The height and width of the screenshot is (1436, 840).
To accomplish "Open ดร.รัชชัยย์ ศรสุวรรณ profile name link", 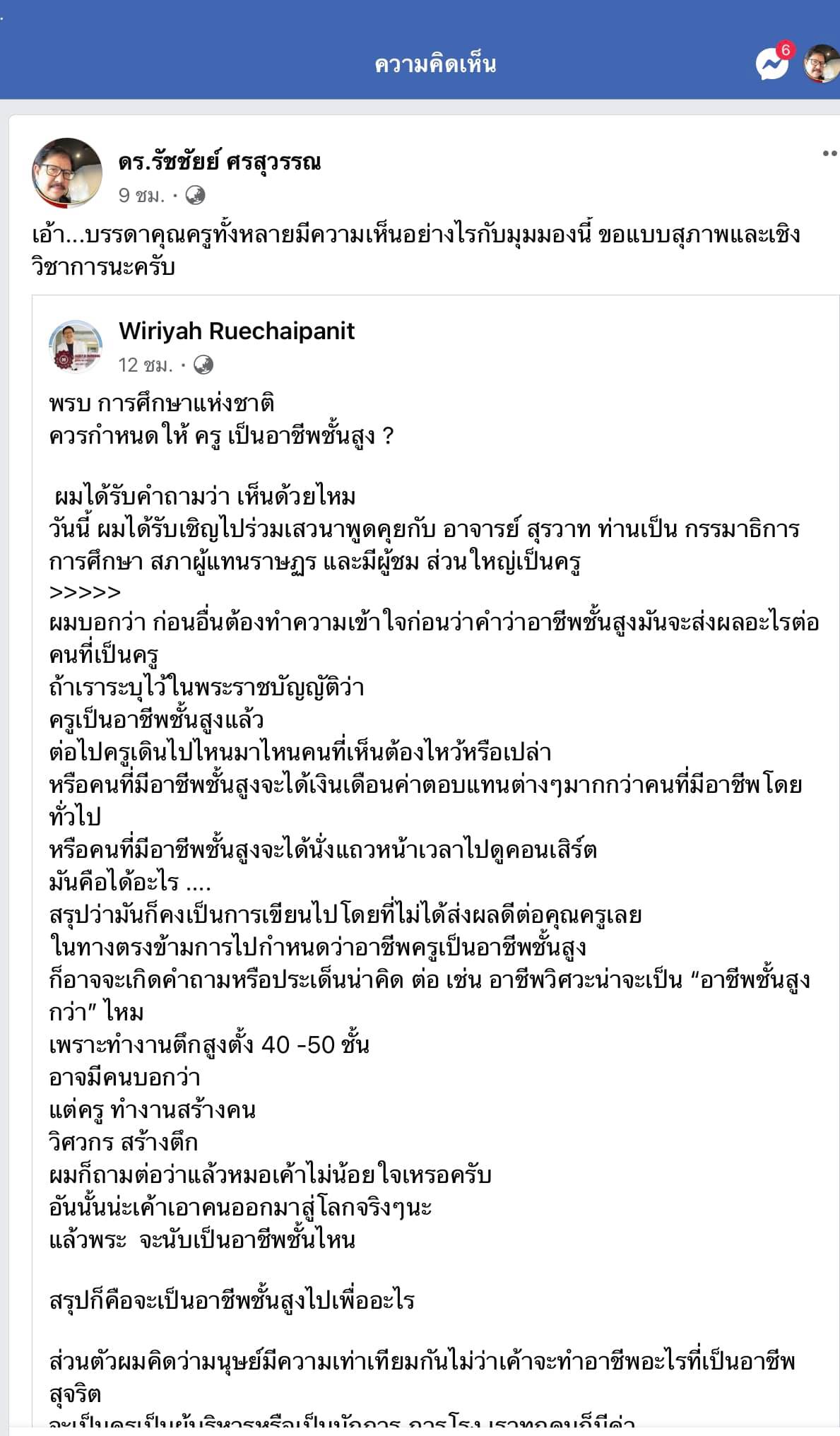I will (x=220, y=163).
